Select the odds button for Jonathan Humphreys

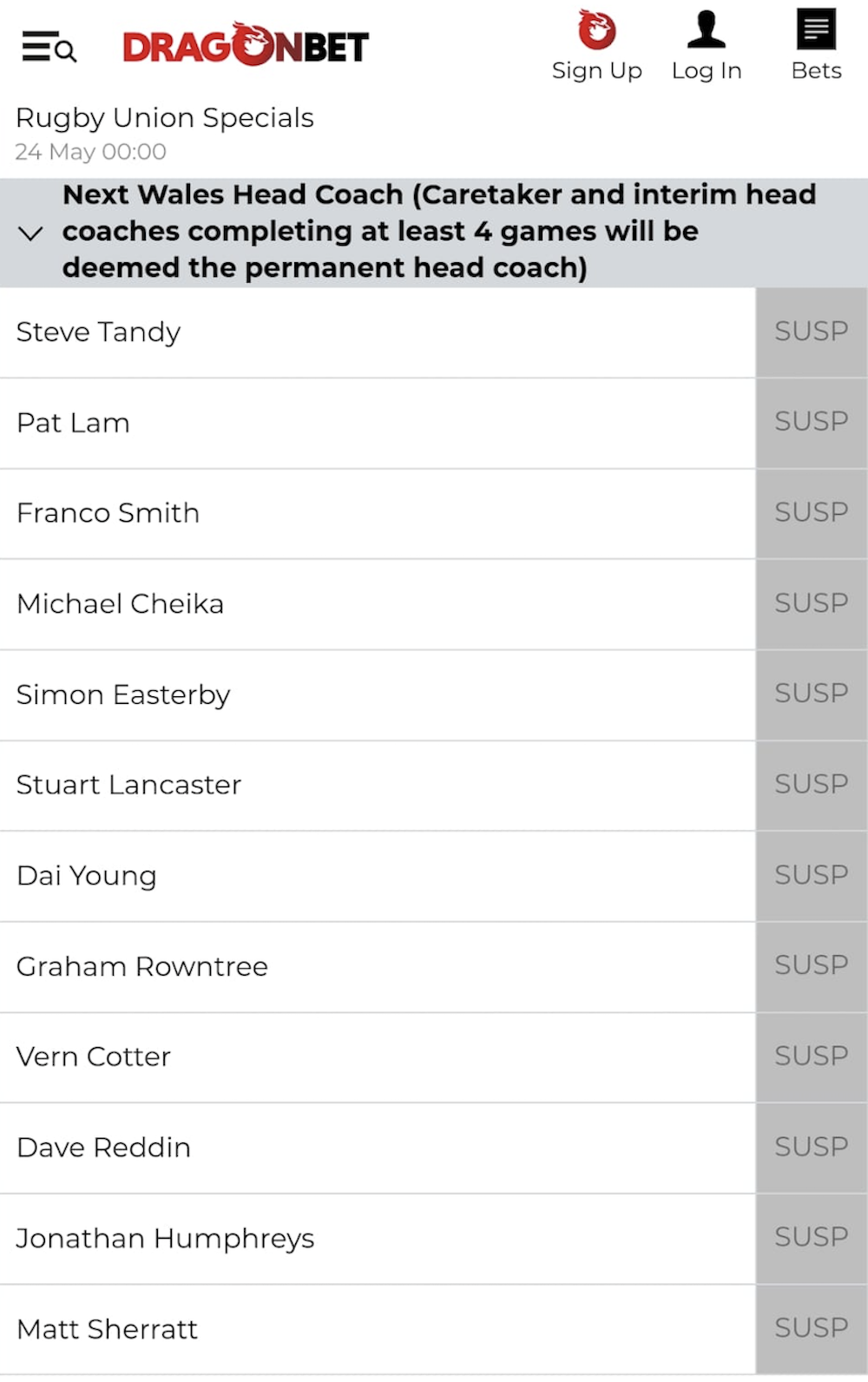811,1237
